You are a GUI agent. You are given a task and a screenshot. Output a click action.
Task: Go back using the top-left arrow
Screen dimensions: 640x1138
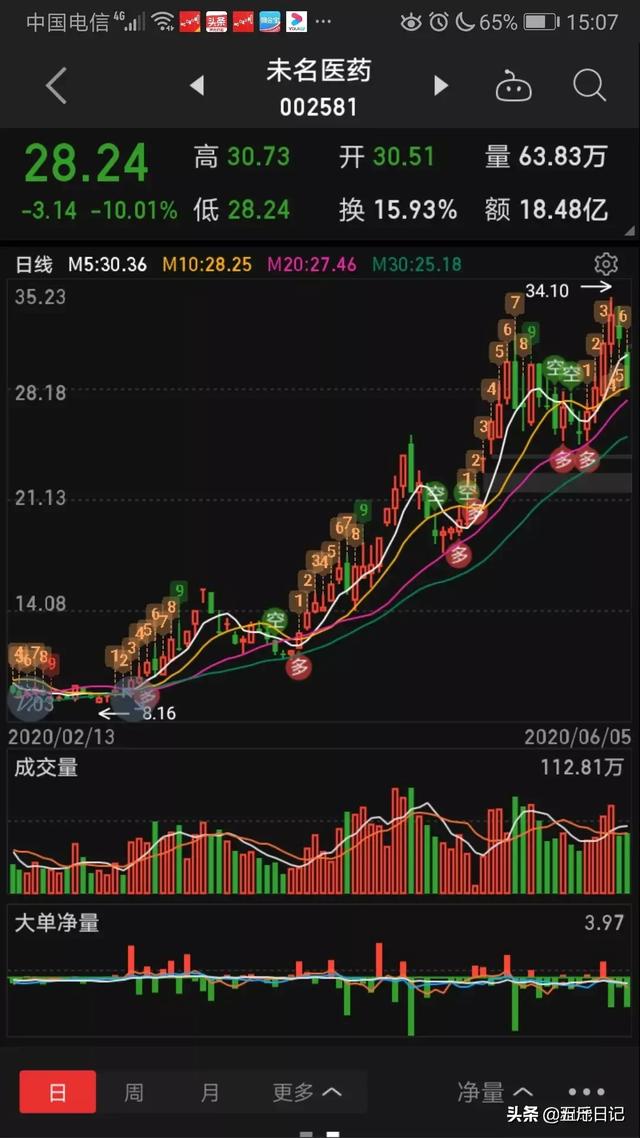point(56,86)
